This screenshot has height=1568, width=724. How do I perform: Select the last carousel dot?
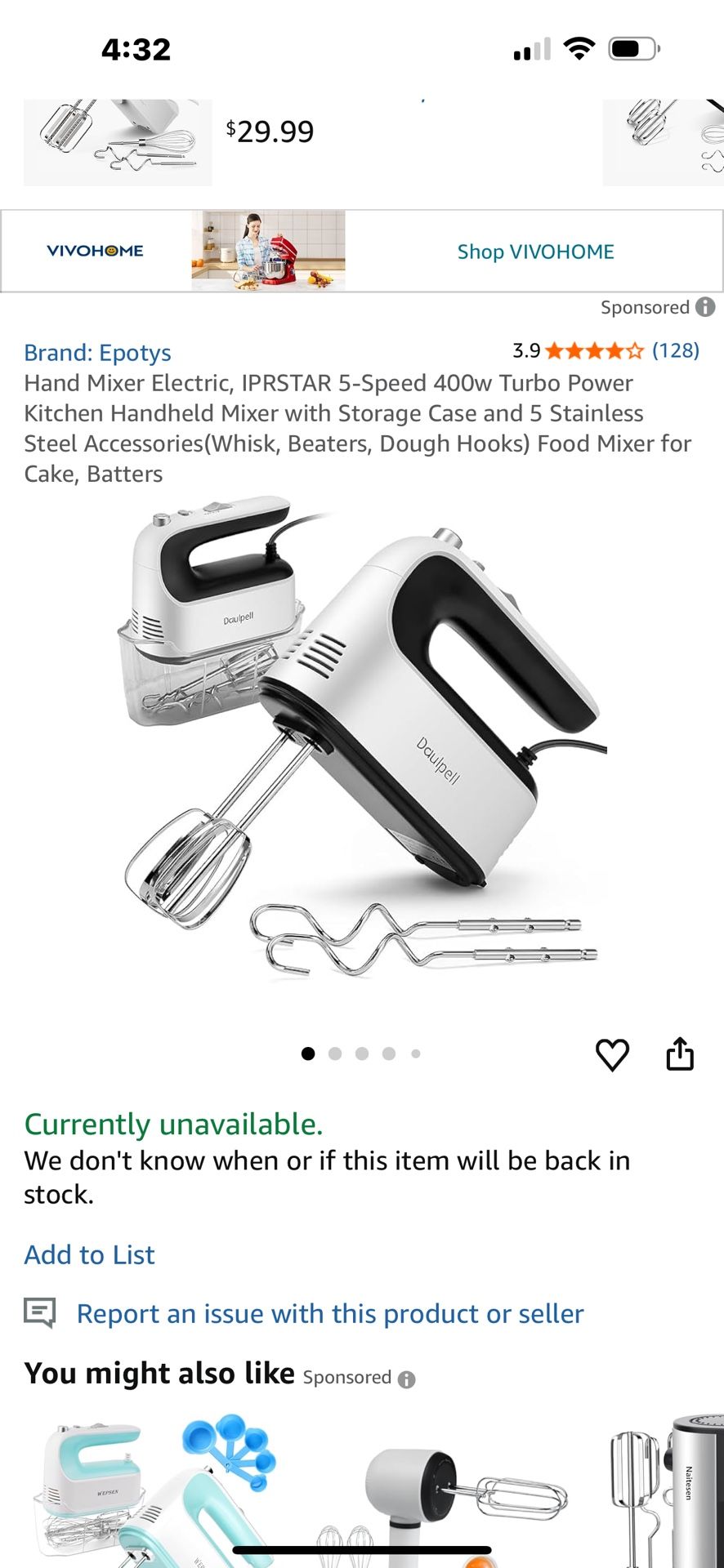coord(415,1053)
